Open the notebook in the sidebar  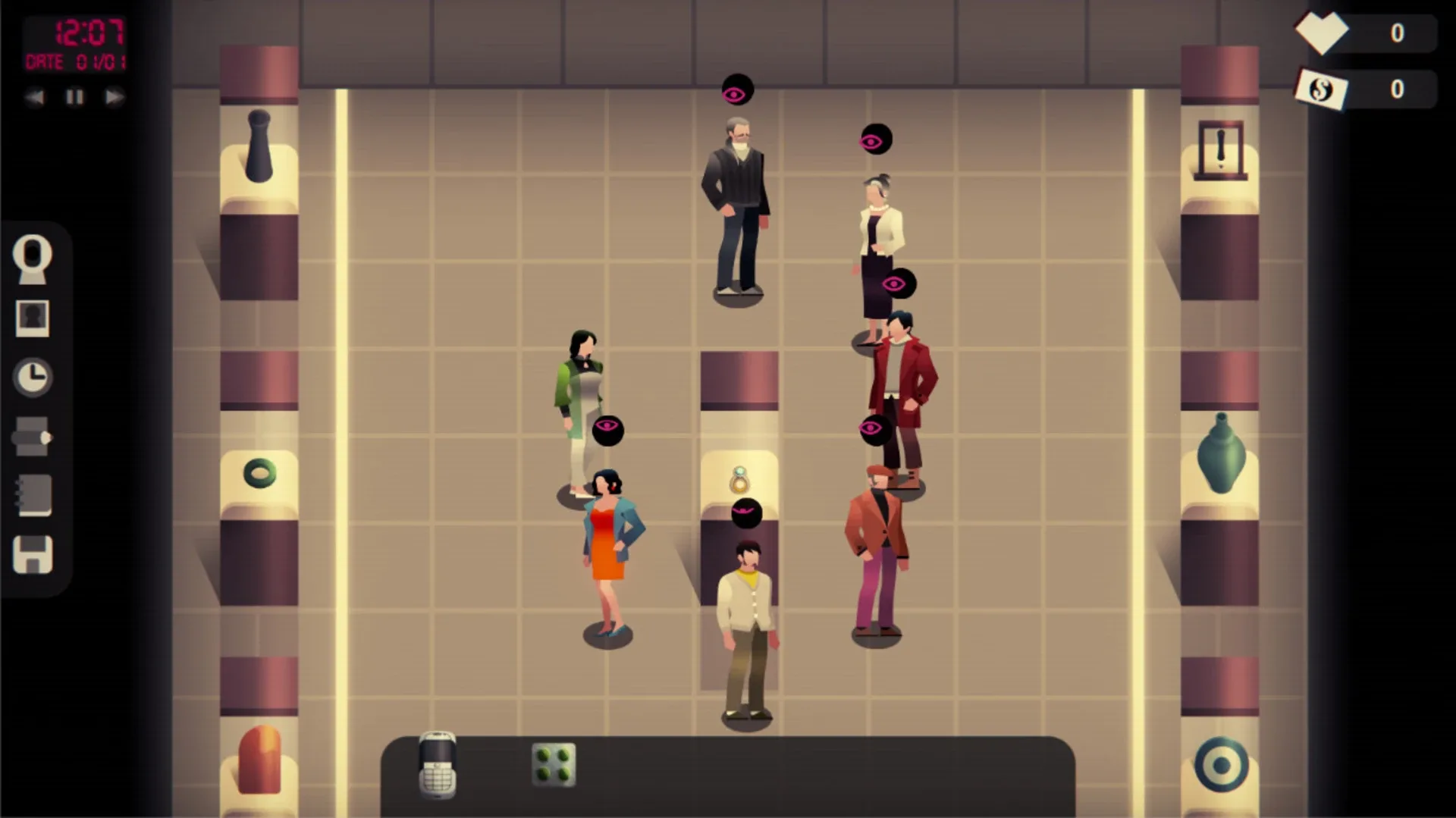pyautogui.click(x=34, y=496)
